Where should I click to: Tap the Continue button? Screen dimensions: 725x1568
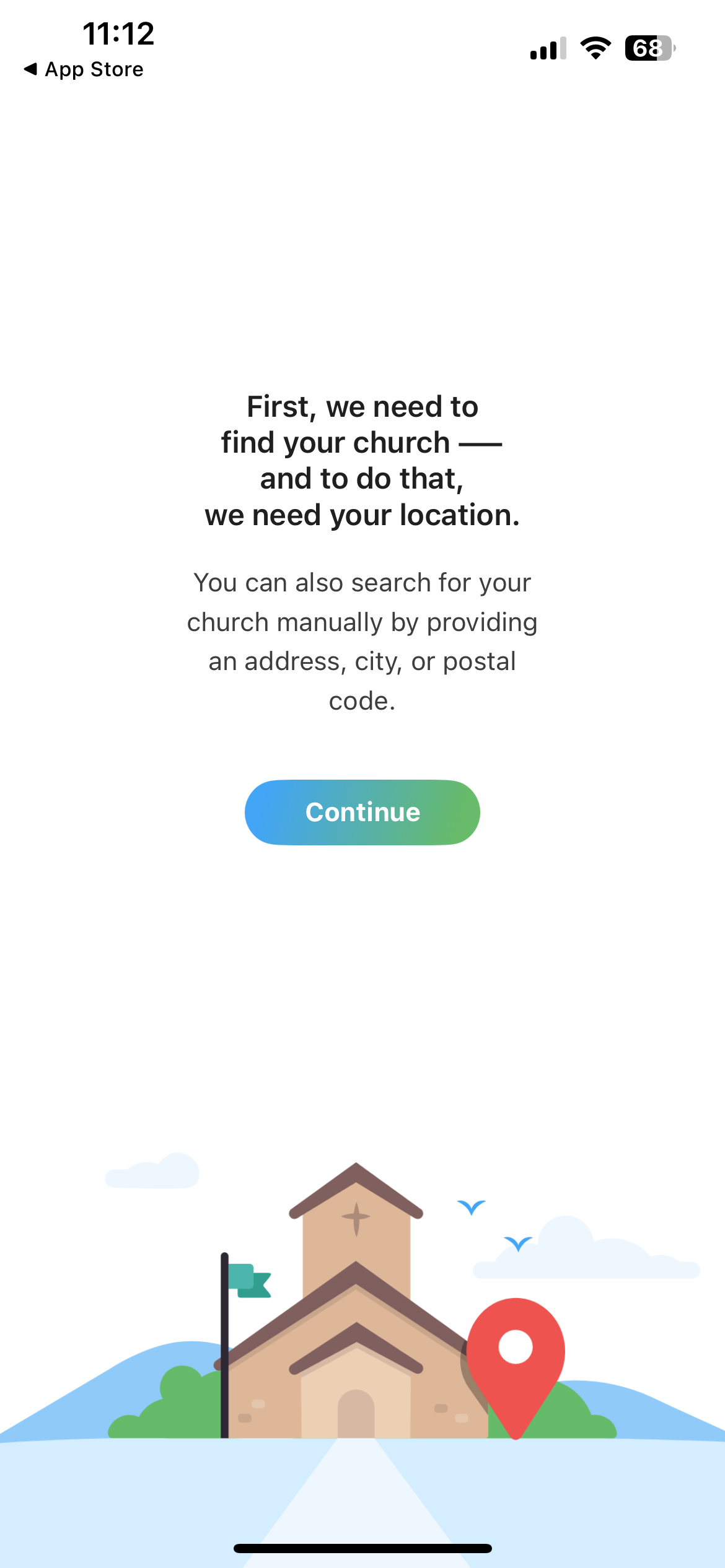tap(362, 812)
